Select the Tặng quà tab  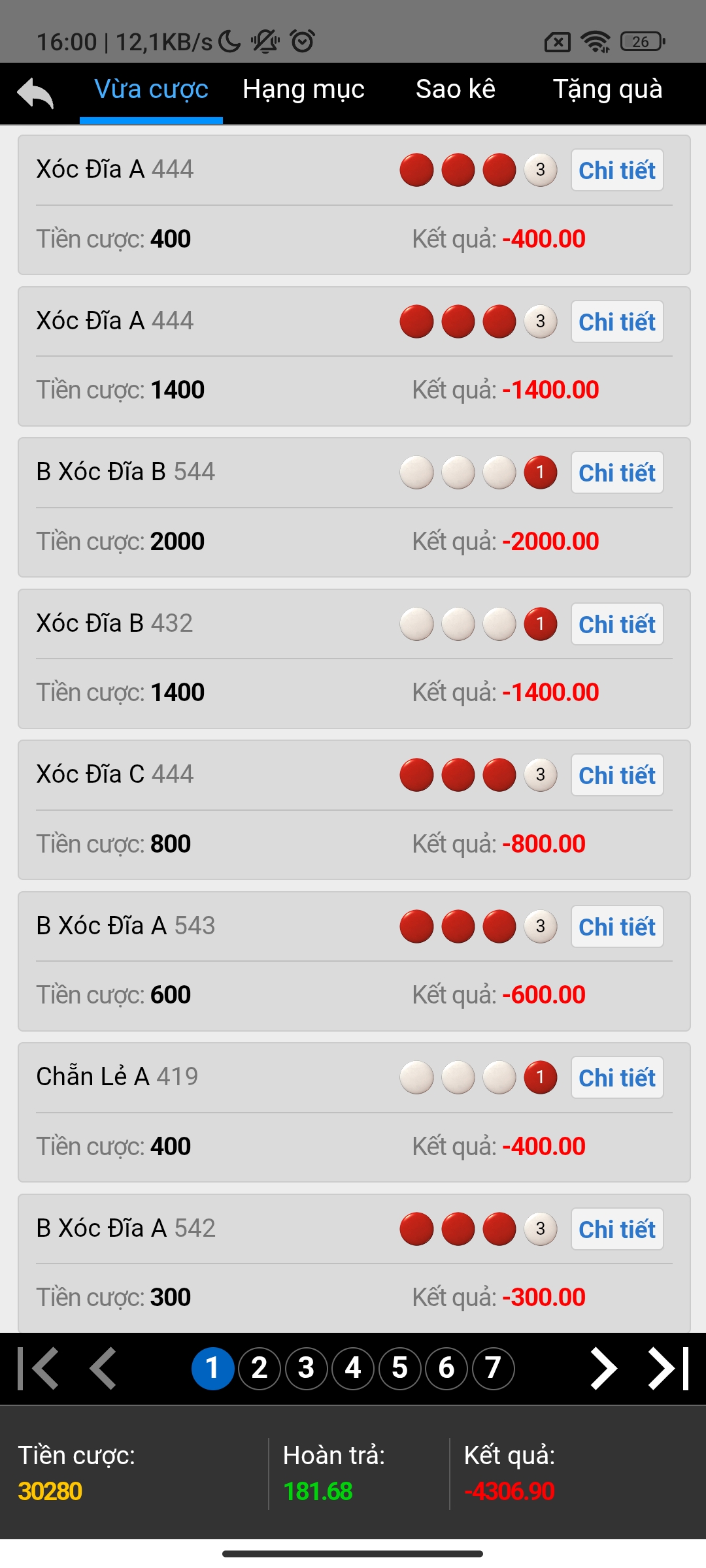pos(607,90)
